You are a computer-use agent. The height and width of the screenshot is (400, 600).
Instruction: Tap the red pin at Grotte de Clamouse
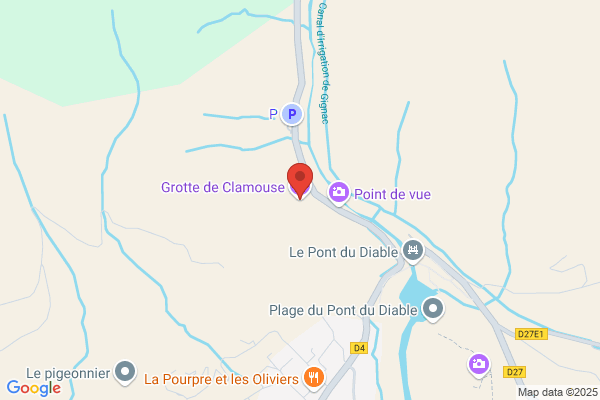pyautogui.click(x=300, y=181)
